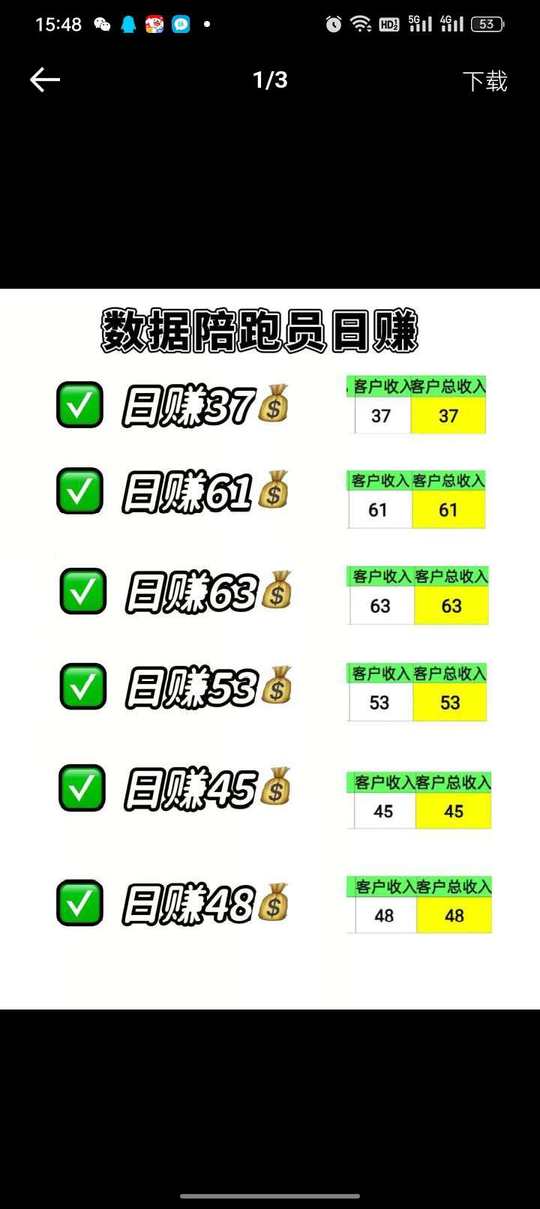Go back using the arrow

pyautogui.click(x=45, y=81)
